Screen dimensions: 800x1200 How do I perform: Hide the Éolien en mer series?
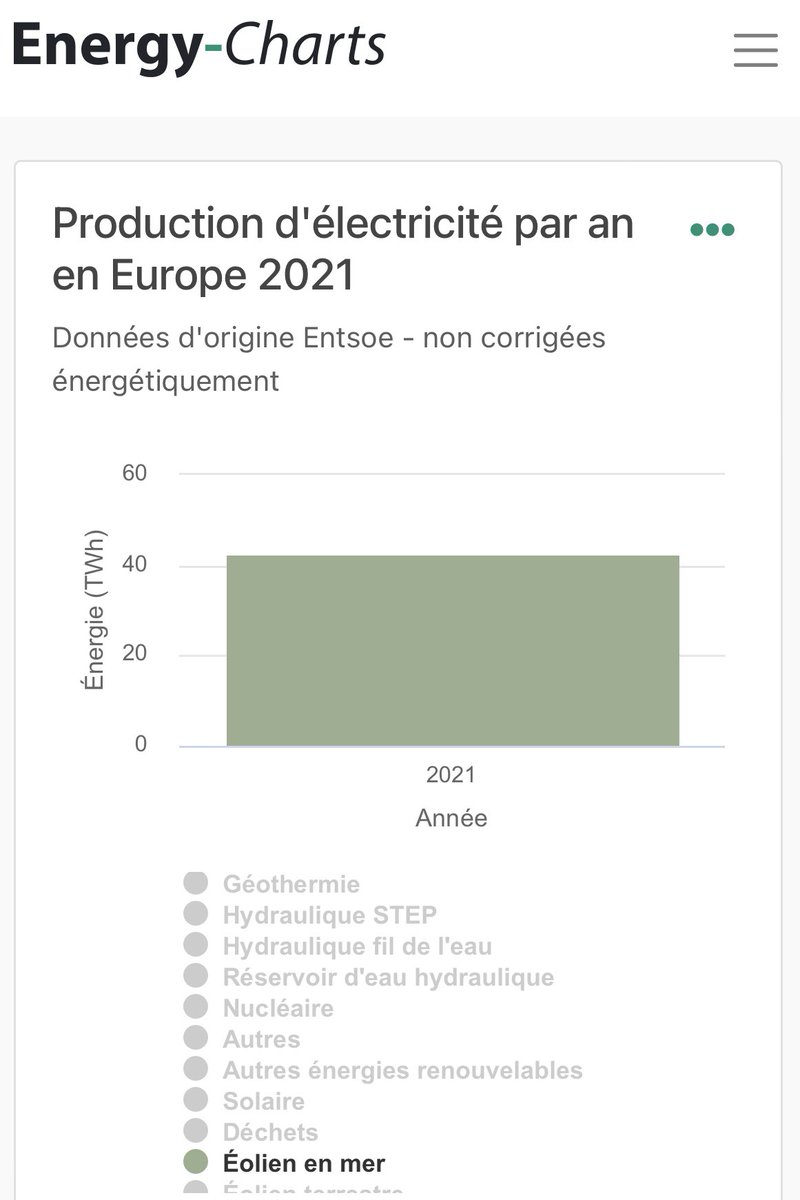pos(303,1163)
